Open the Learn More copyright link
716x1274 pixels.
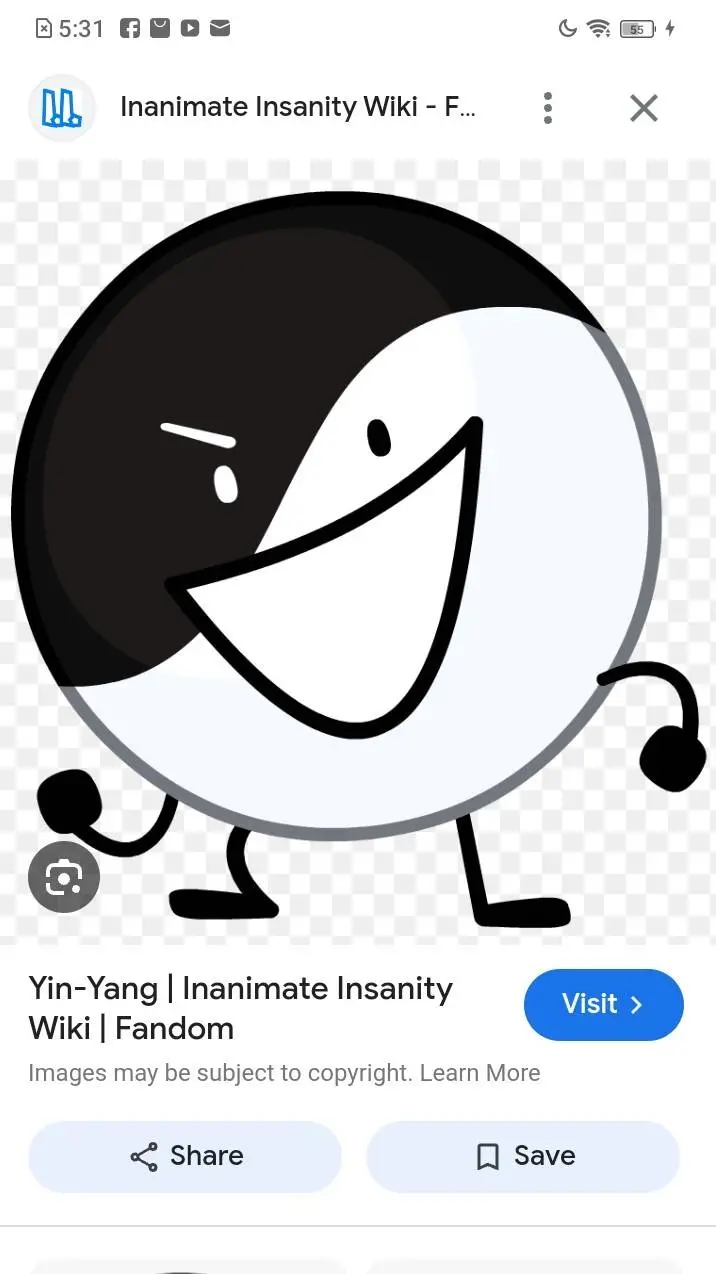(480, 1073)
